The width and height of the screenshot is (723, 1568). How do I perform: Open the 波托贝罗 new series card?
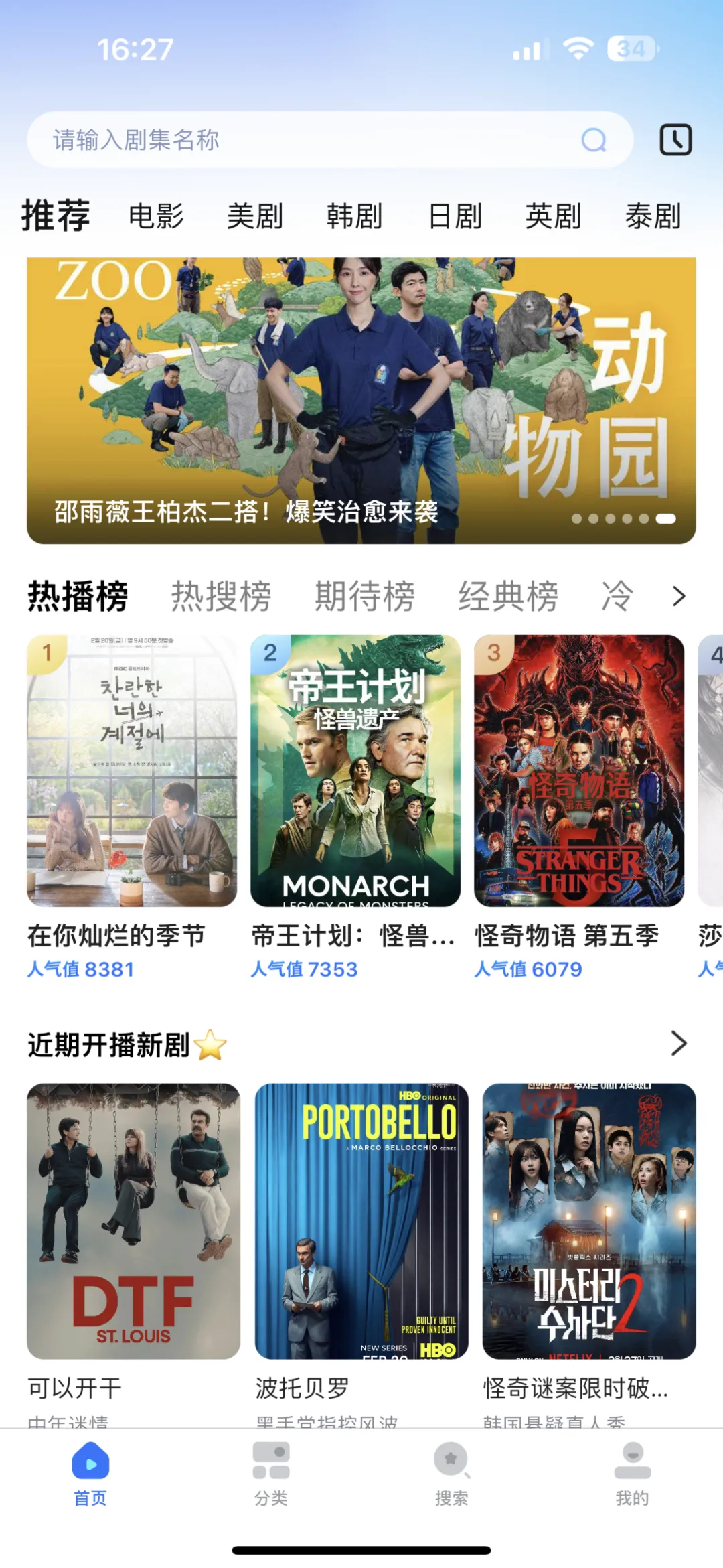(x=361, y=1220)
